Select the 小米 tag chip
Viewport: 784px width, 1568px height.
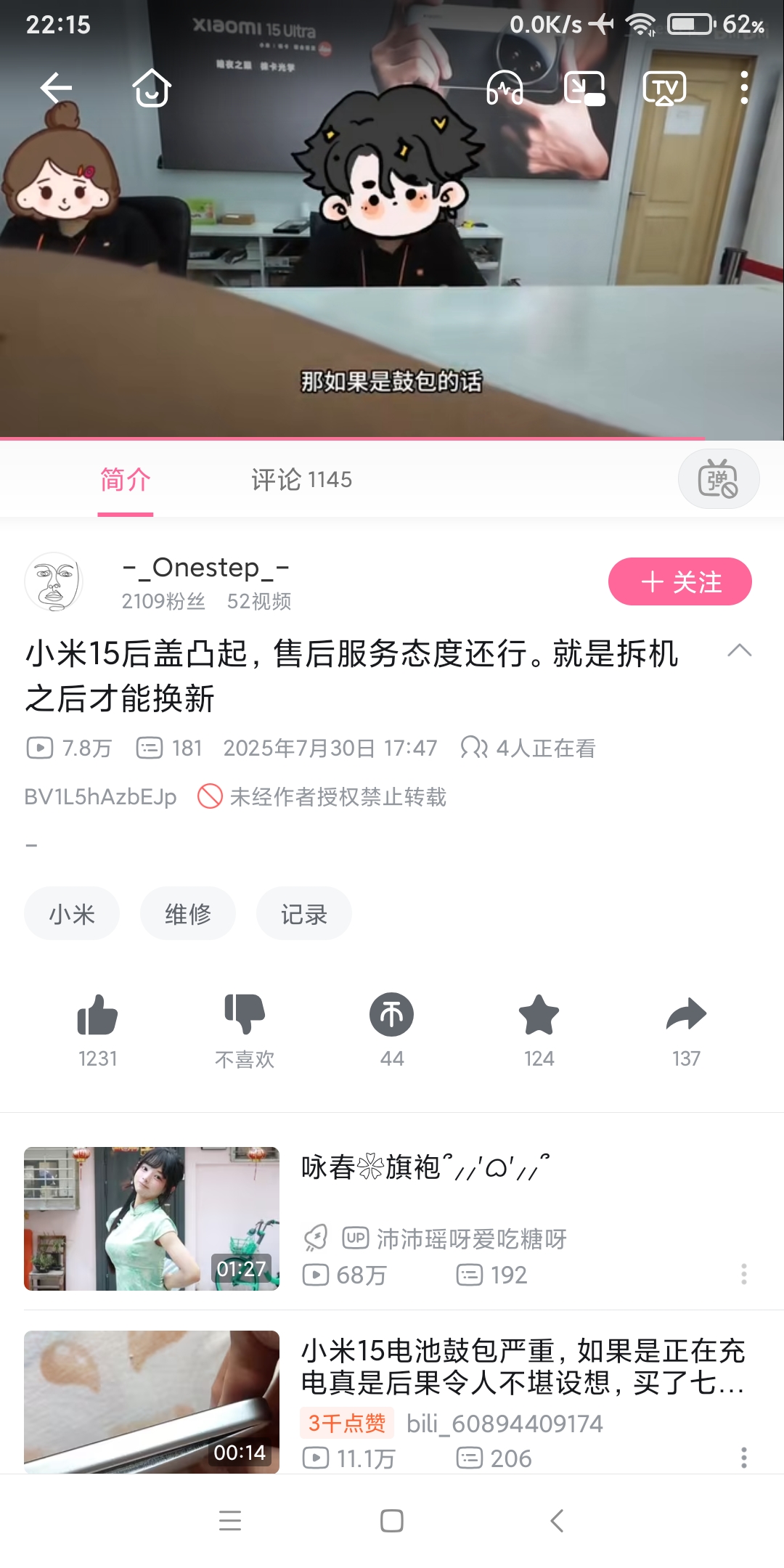click(72, 914)
